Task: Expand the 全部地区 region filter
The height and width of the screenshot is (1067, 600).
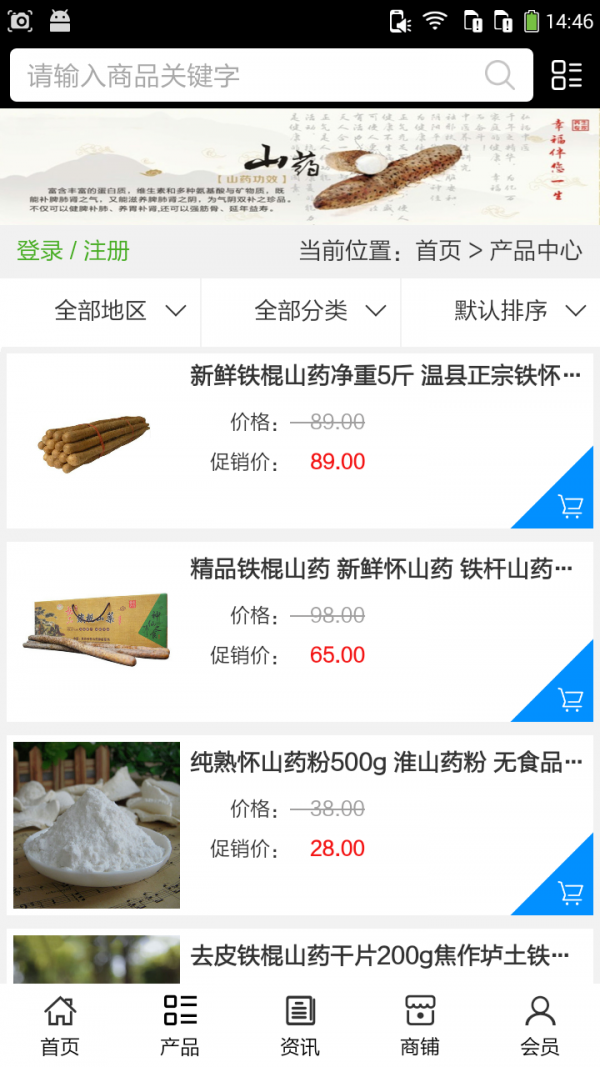Action: (x=120, y=311)
